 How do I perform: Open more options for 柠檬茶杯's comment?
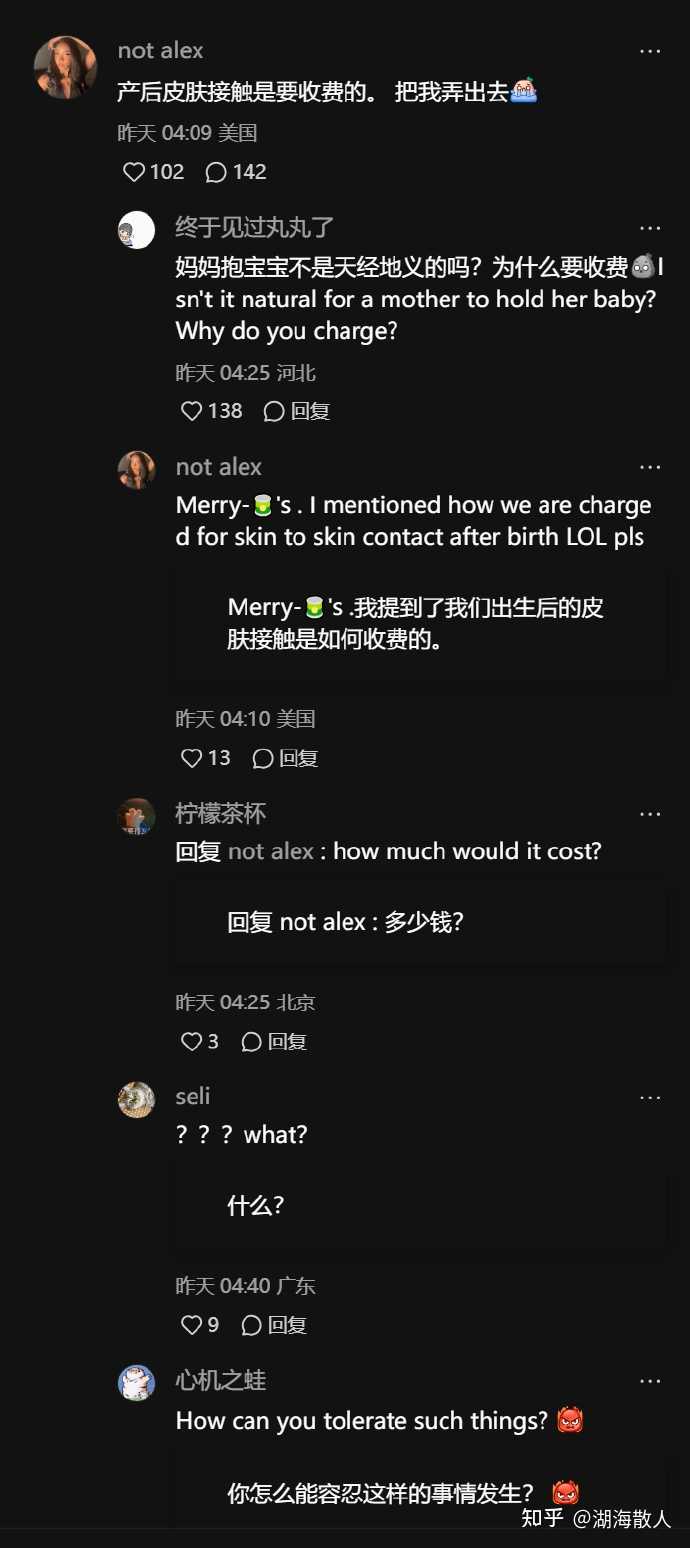650,814
